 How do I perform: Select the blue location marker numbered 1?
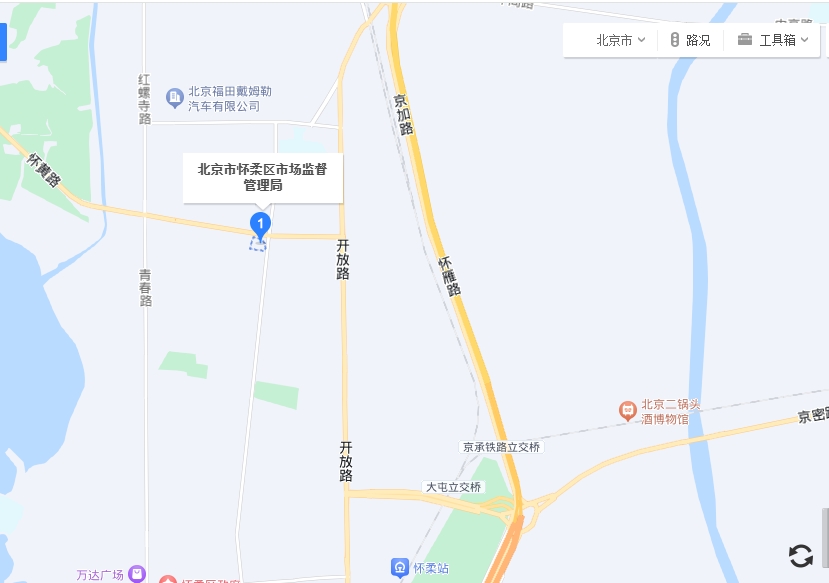pos(259,224)
